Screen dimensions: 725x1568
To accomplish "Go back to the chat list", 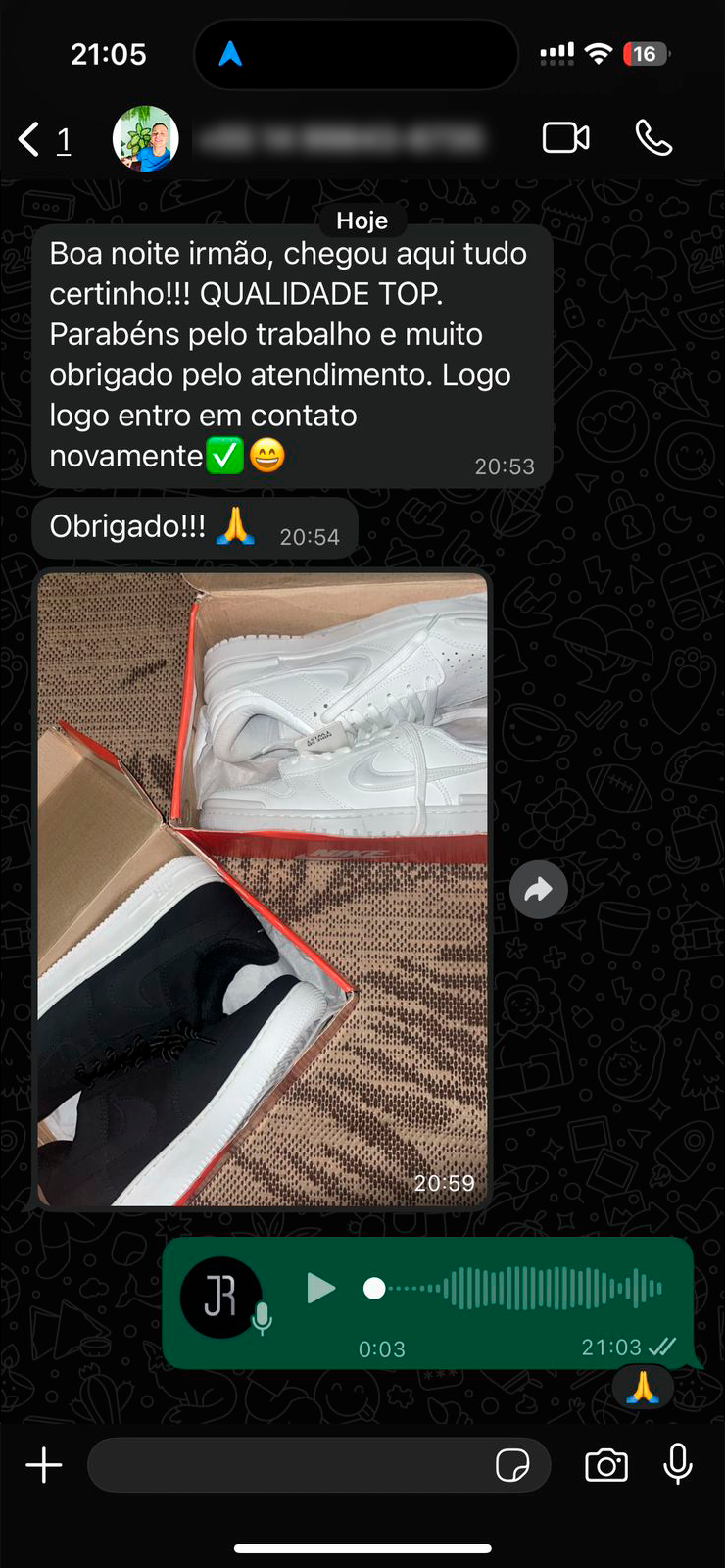I will click(x=30, y=139).
